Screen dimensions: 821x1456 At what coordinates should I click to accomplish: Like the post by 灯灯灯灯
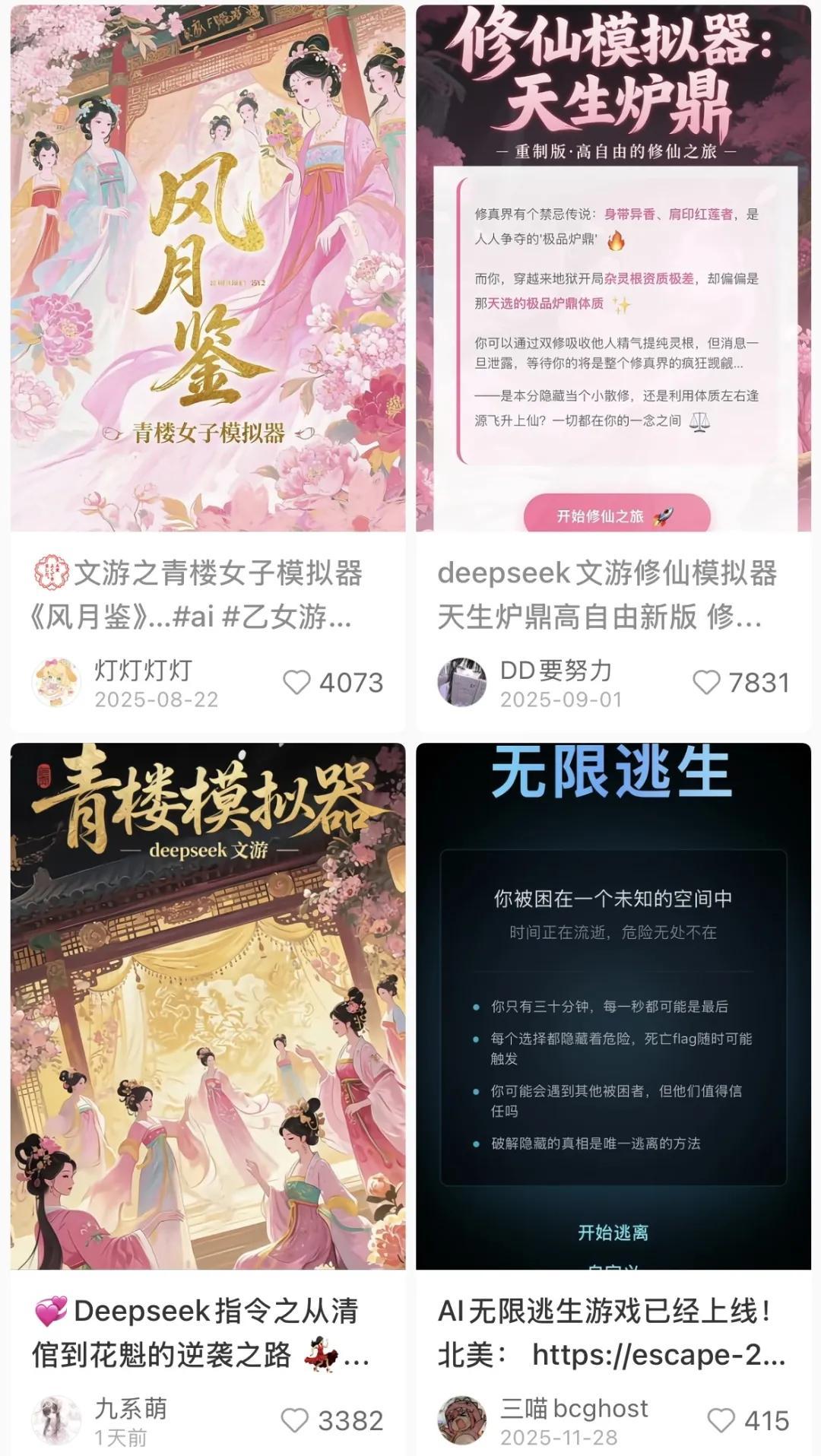tap(296, 682)
